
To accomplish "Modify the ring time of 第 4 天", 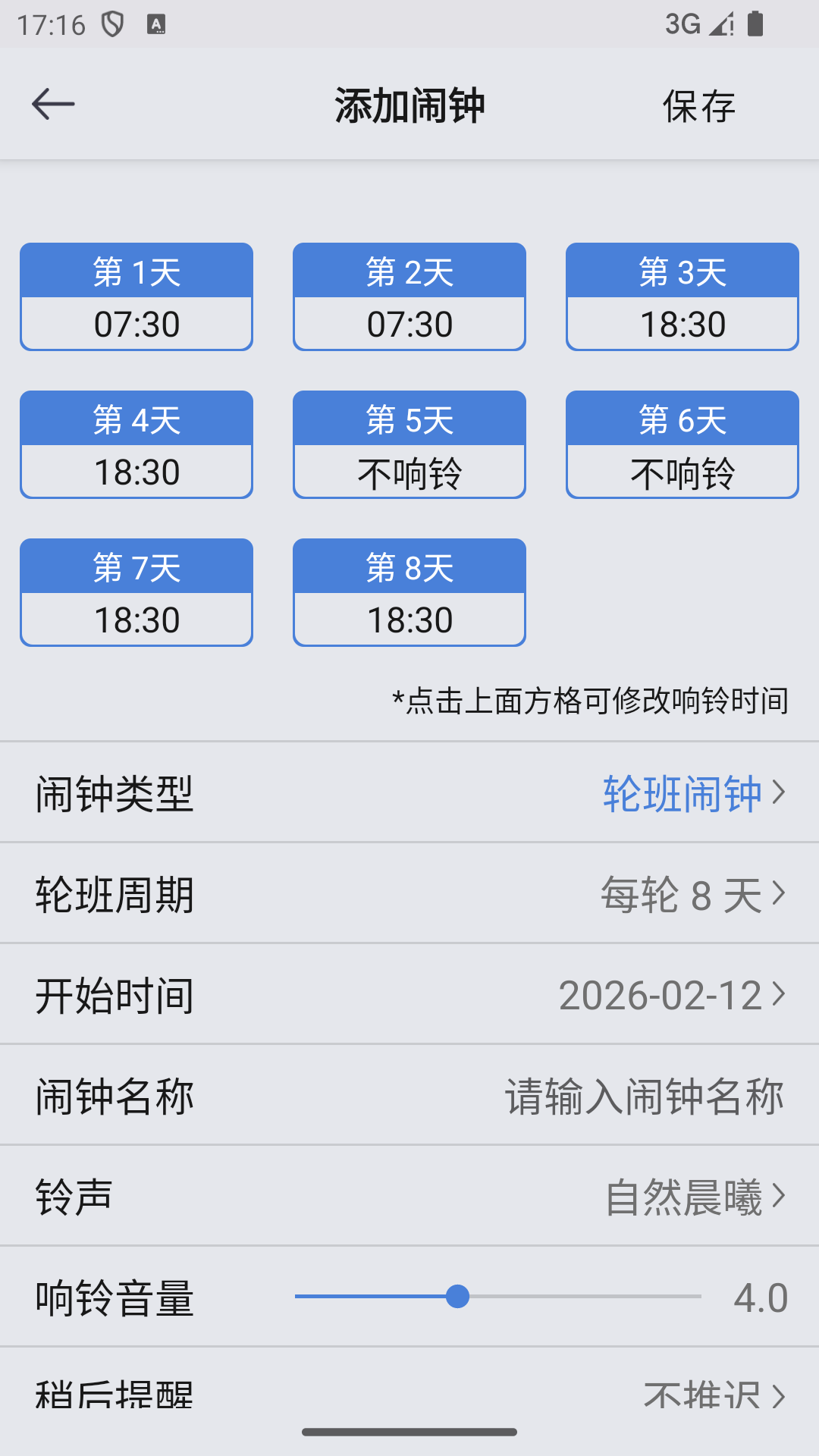I will click(x=136, y=444).
